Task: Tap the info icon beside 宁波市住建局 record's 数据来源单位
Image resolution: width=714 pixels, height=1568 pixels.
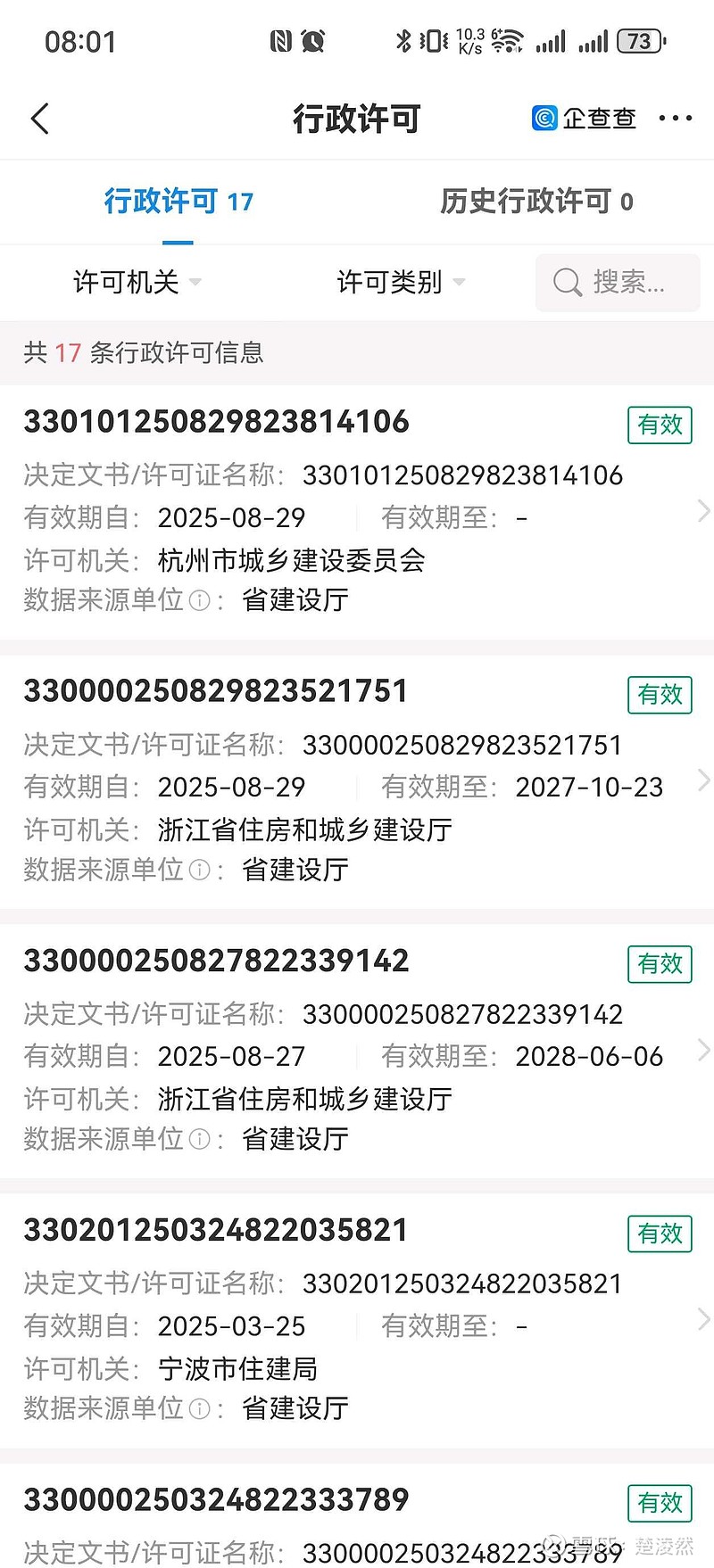Action: pyautogui.click(x=198, y=1409)
